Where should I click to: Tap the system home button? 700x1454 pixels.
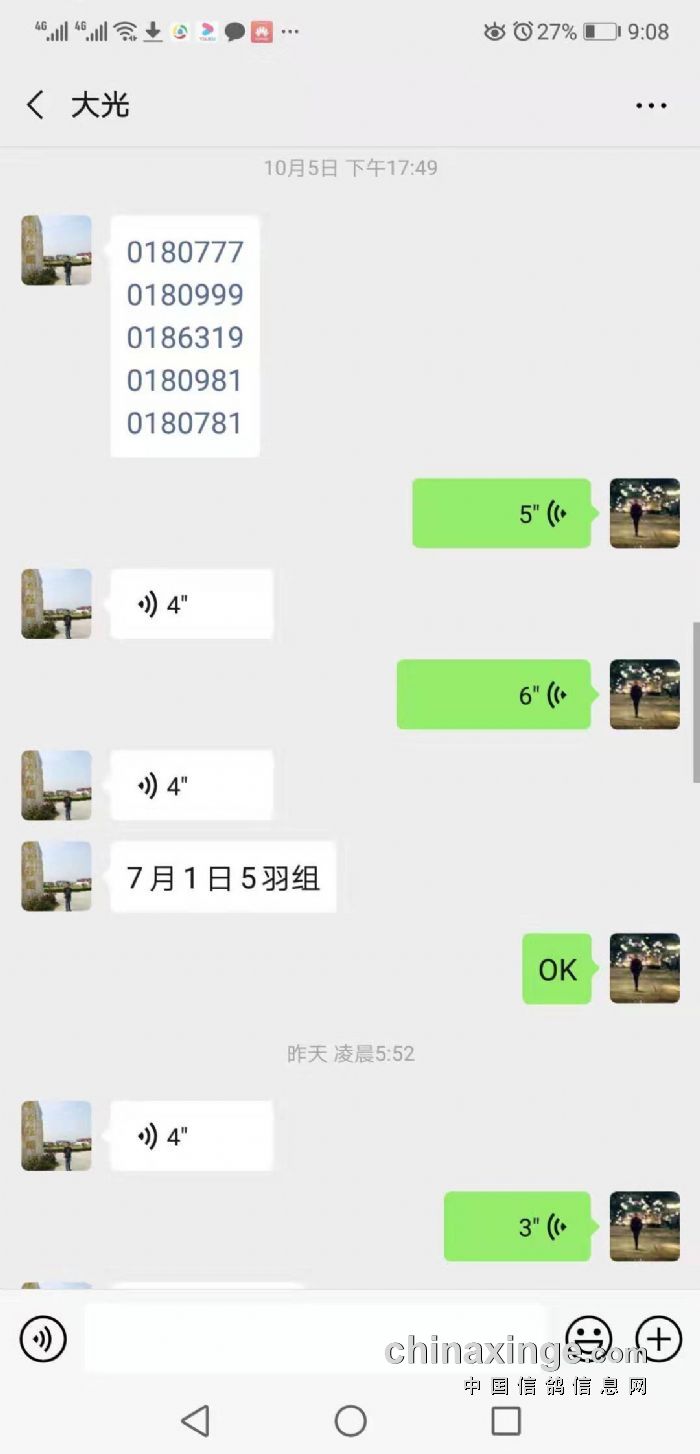(x=351, y=1420)
